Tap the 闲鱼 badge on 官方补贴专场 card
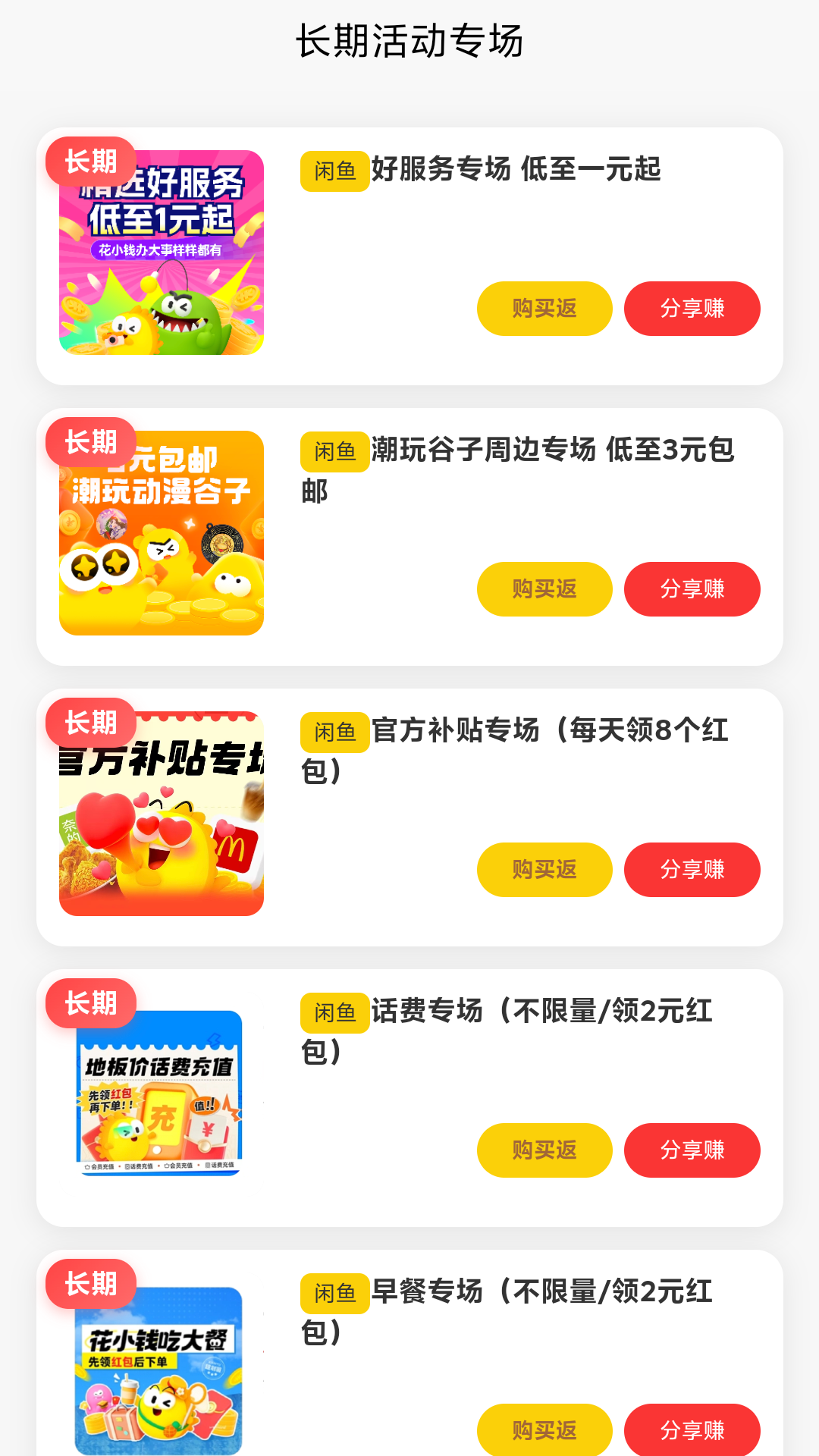 [334, 731]
